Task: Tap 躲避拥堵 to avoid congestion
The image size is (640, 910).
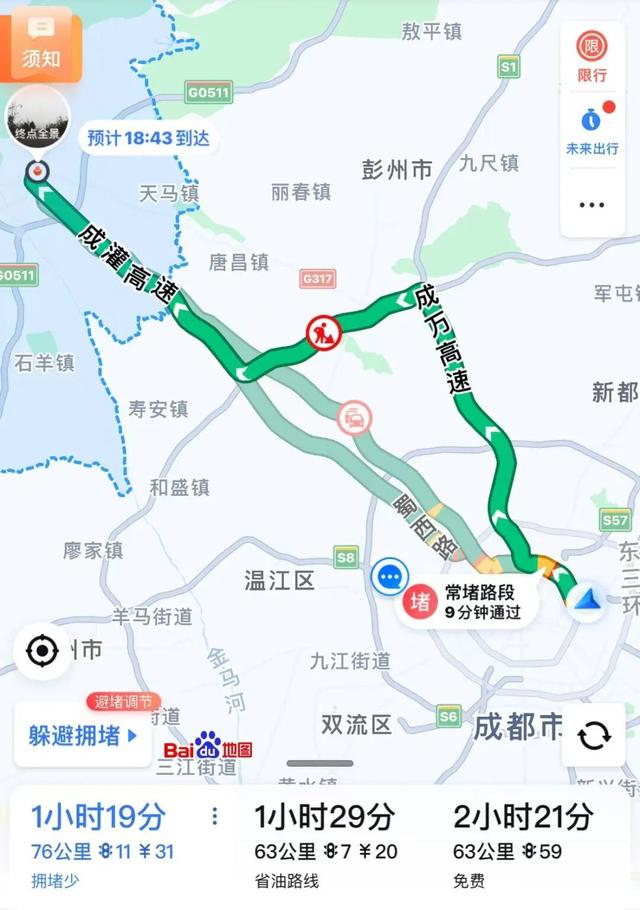Action: click(x=84, y=736)
